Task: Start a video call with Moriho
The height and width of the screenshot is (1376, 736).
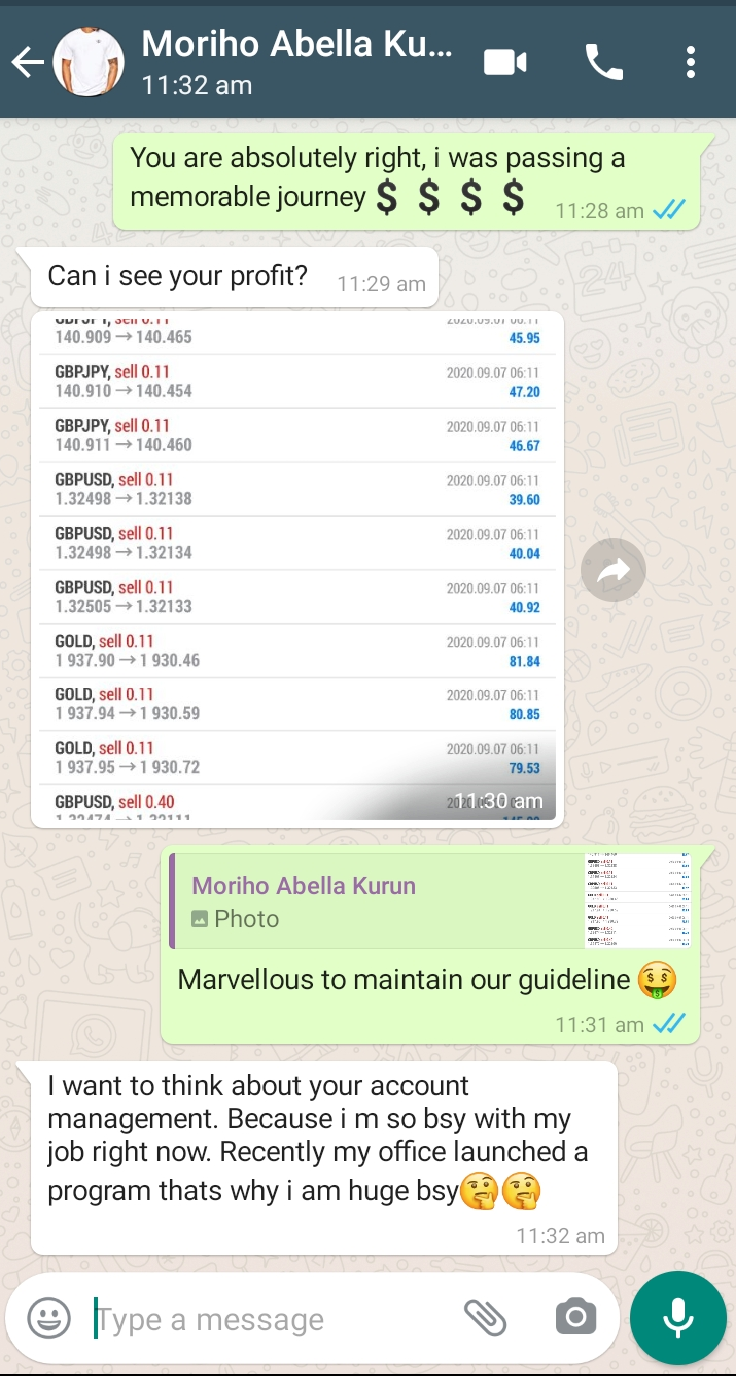Action: (505, 63)
